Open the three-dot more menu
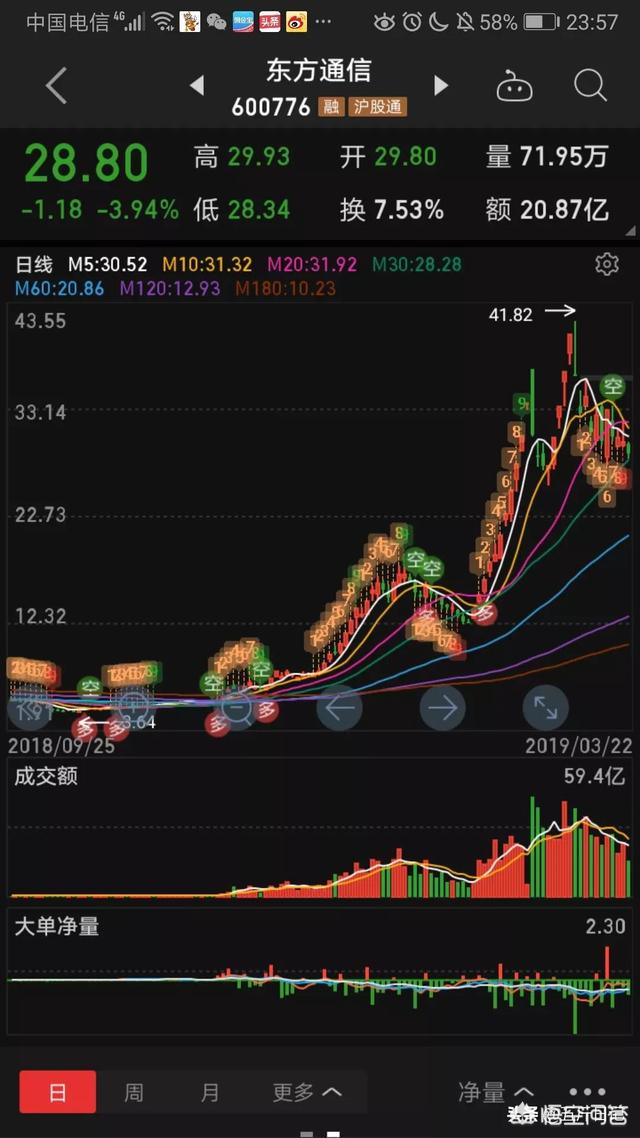Viewport: 640px width, 1138px height. pyautogui.click(x=588, y=1092)
